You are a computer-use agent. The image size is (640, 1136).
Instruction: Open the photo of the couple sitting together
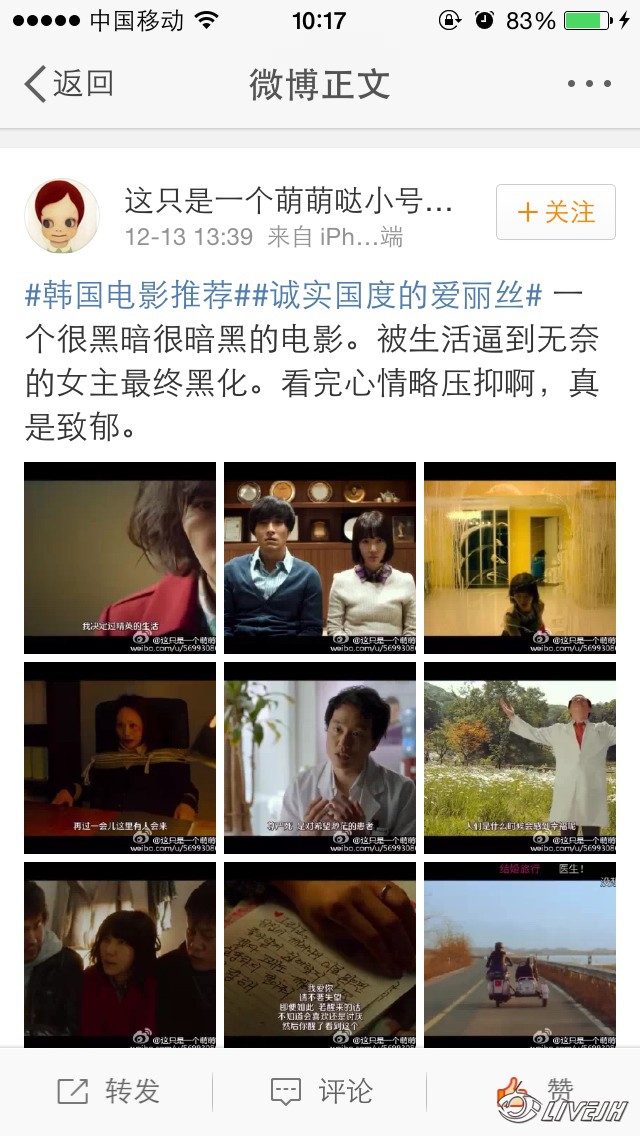320,557
